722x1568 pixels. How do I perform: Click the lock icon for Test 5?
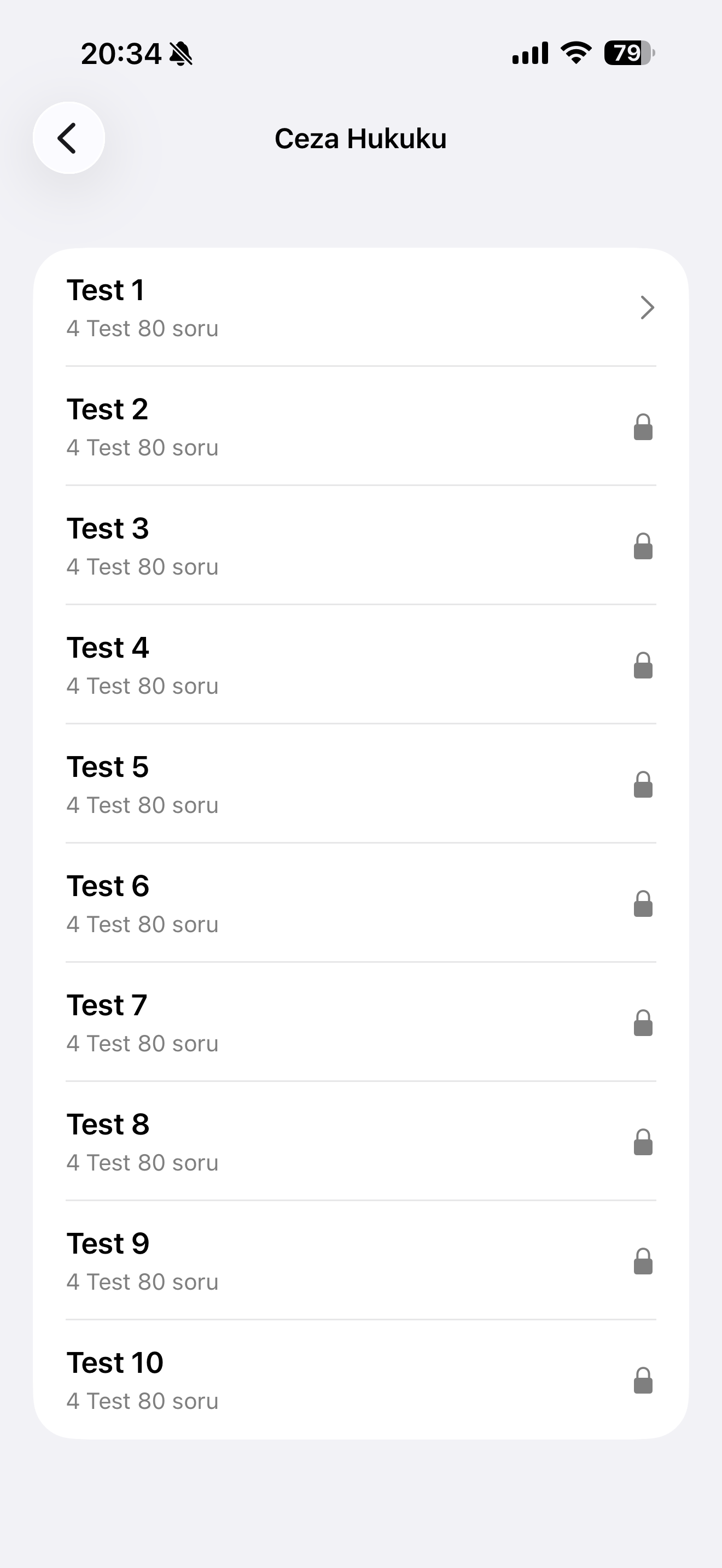(x=644, y=785)
